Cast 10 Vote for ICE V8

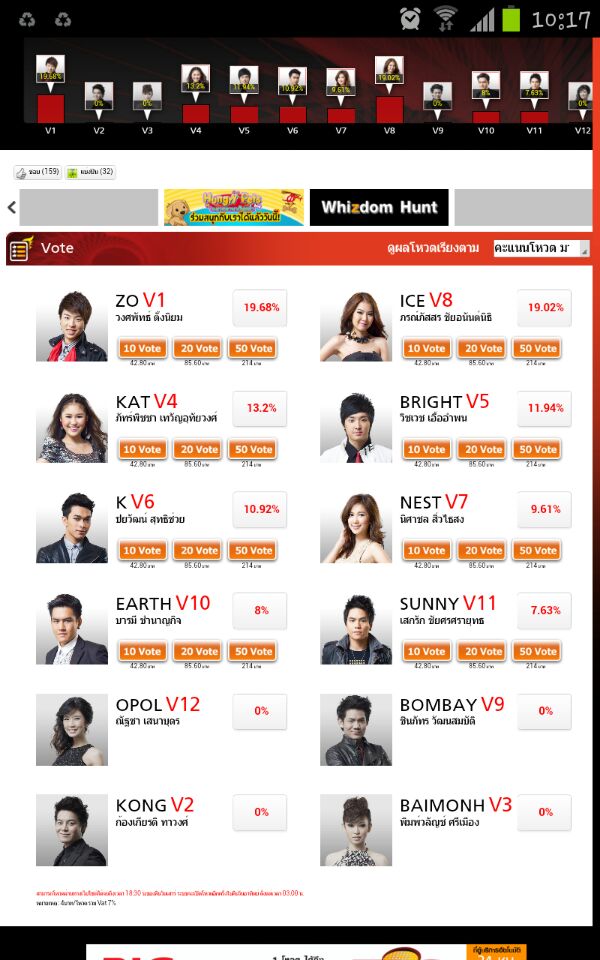tap(426, 348)
